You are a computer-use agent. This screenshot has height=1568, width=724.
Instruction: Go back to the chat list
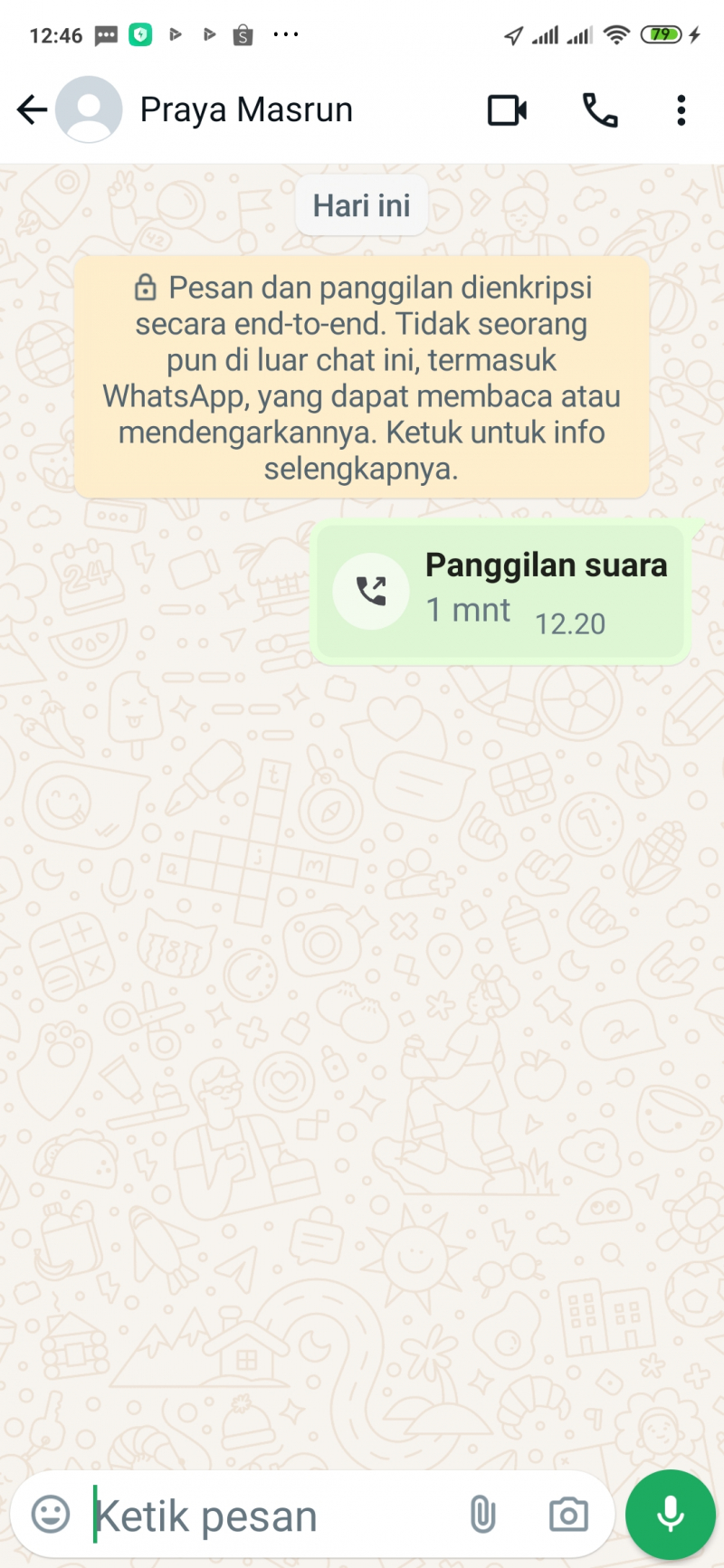coord(32,110)
